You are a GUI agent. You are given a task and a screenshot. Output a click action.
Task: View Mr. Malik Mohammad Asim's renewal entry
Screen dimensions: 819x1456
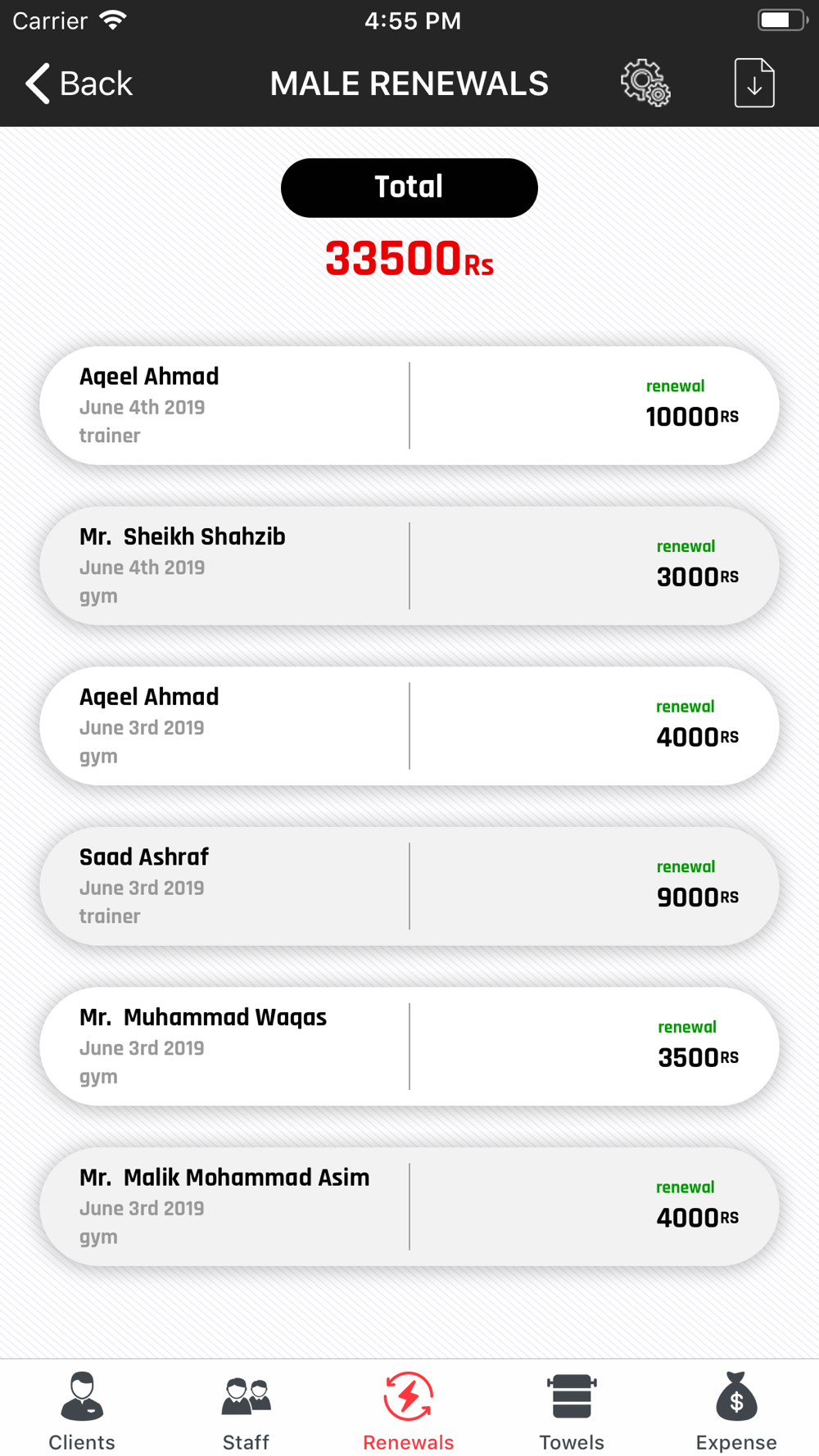pyautogui.click(x=409, y=1207)
